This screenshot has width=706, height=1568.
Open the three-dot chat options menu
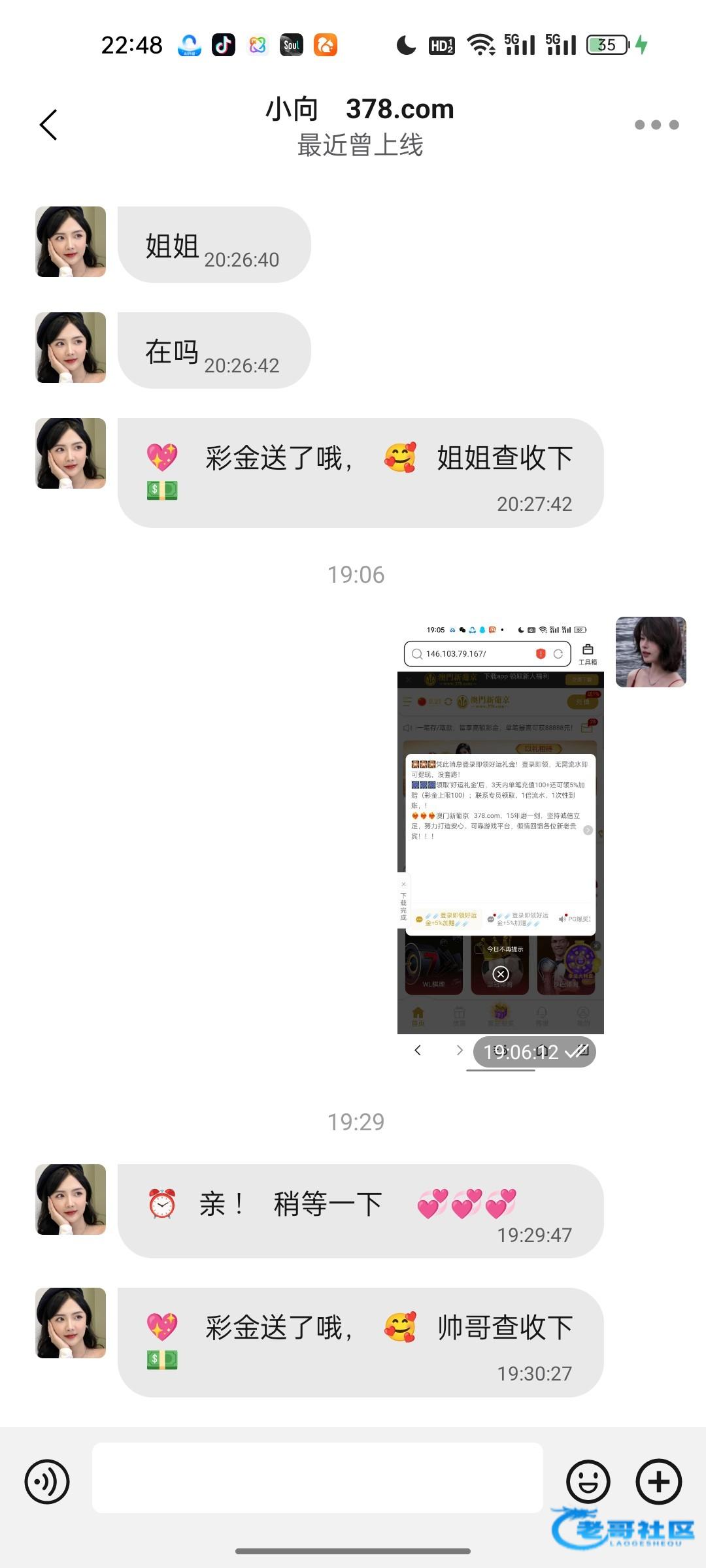coord(656,125)
